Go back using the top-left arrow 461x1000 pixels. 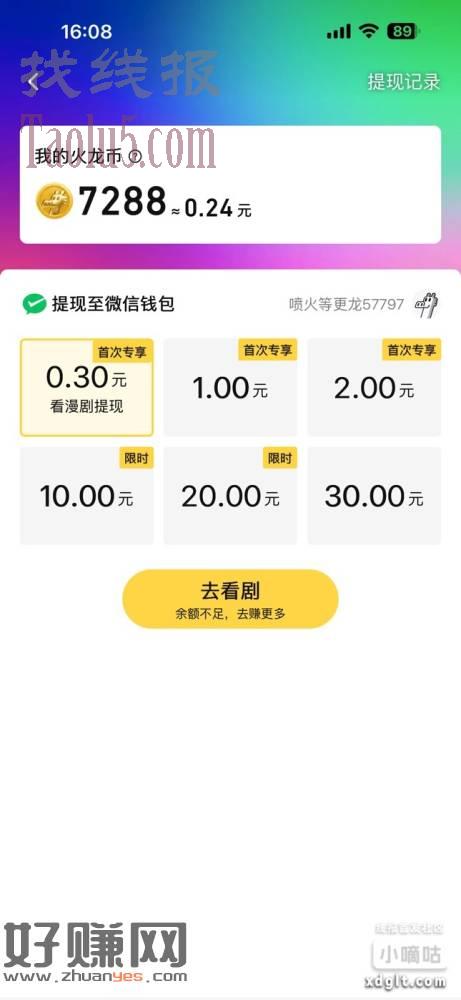click(x=33, y=82)
